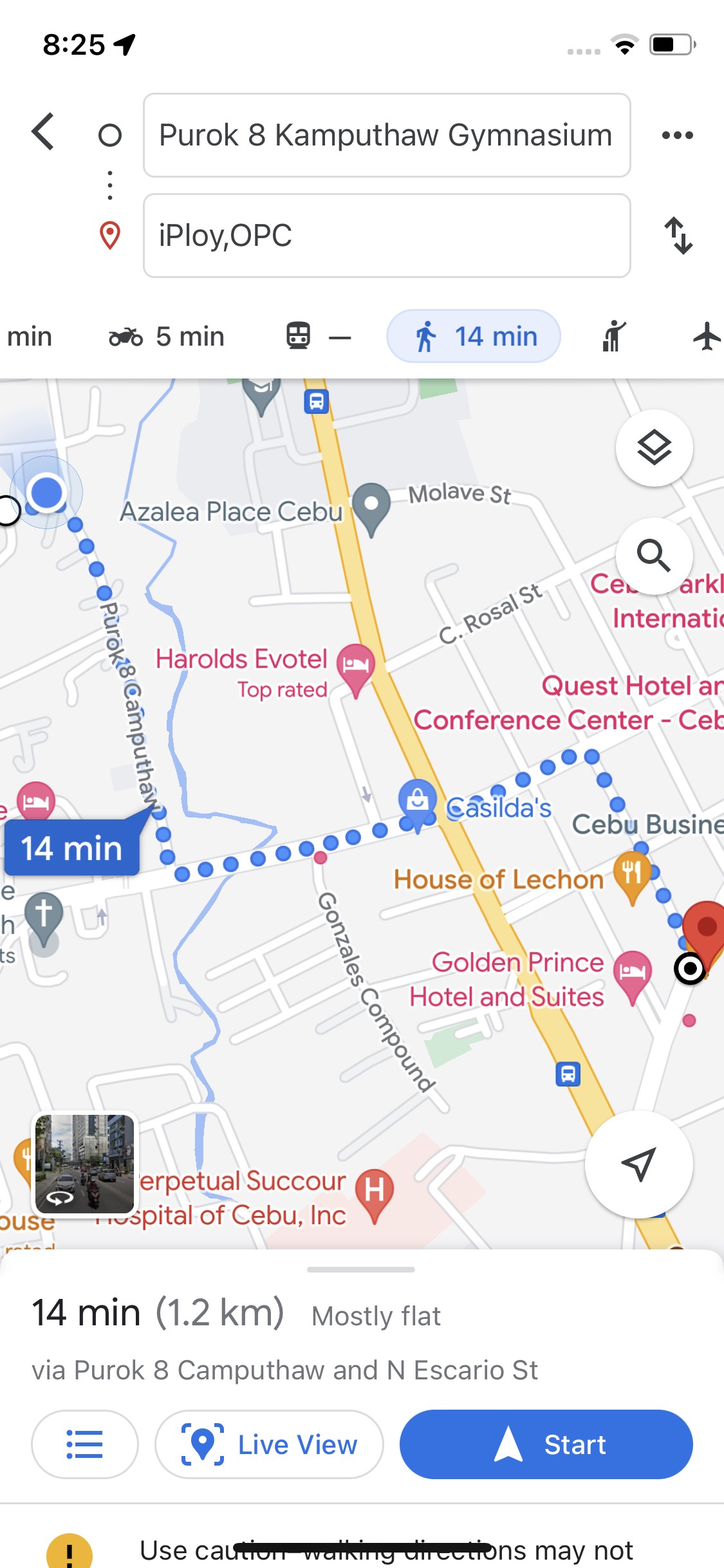Screen dimensions: 724x1568
Task: Start walking navigation
Action: coord(546,1444)
